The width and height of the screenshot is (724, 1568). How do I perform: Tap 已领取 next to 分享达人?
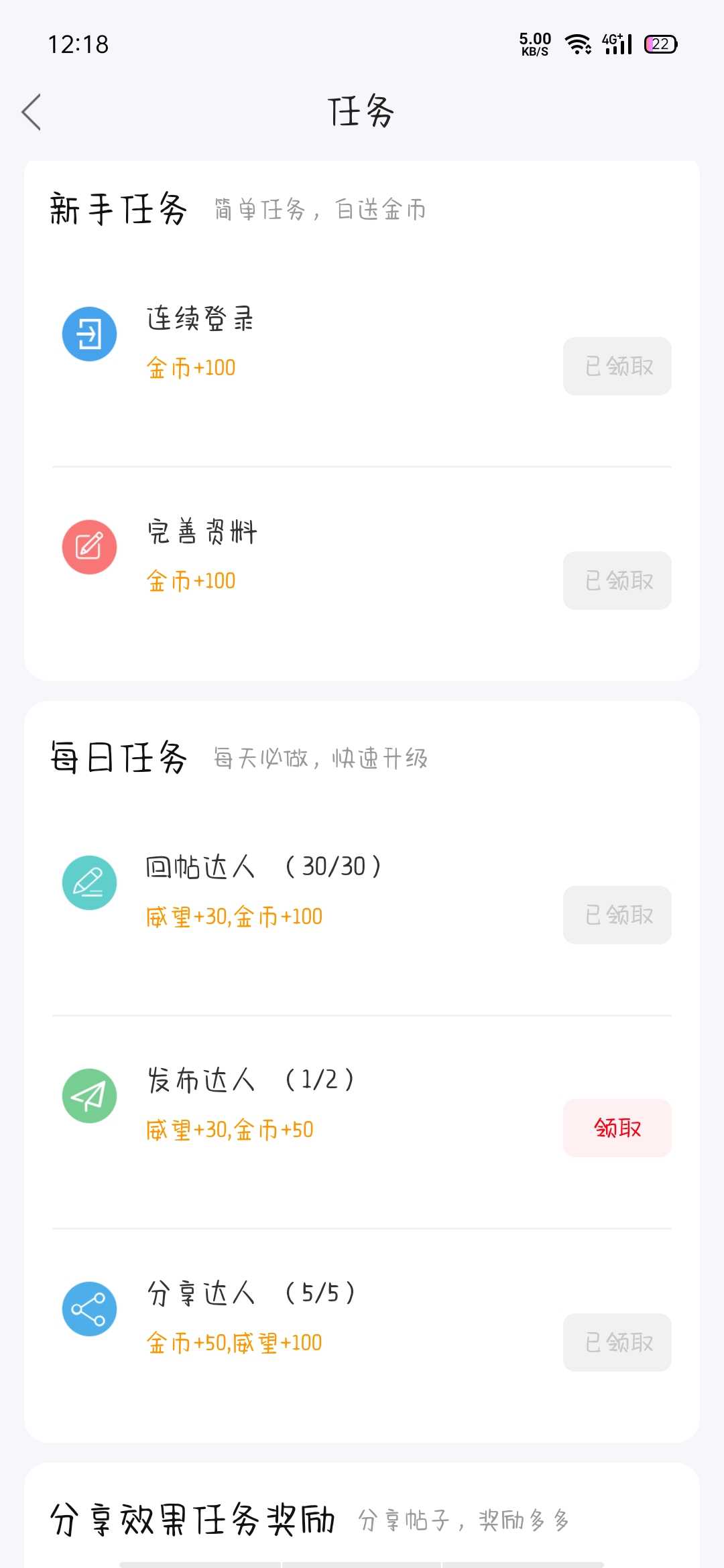[x=617, y=1342]
